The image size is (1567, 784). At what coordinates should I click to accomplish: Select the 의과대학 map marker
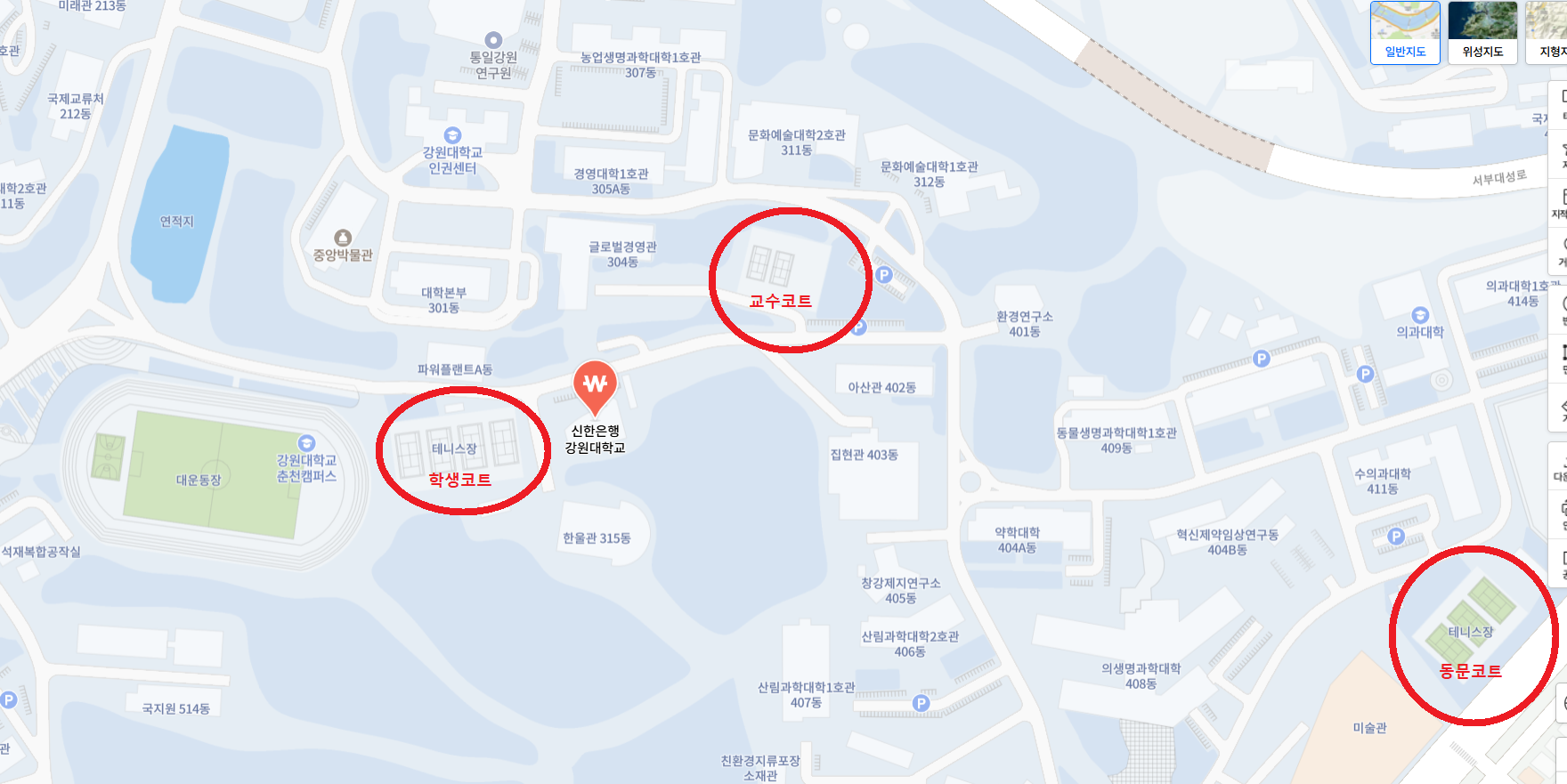coord(1420,315)
